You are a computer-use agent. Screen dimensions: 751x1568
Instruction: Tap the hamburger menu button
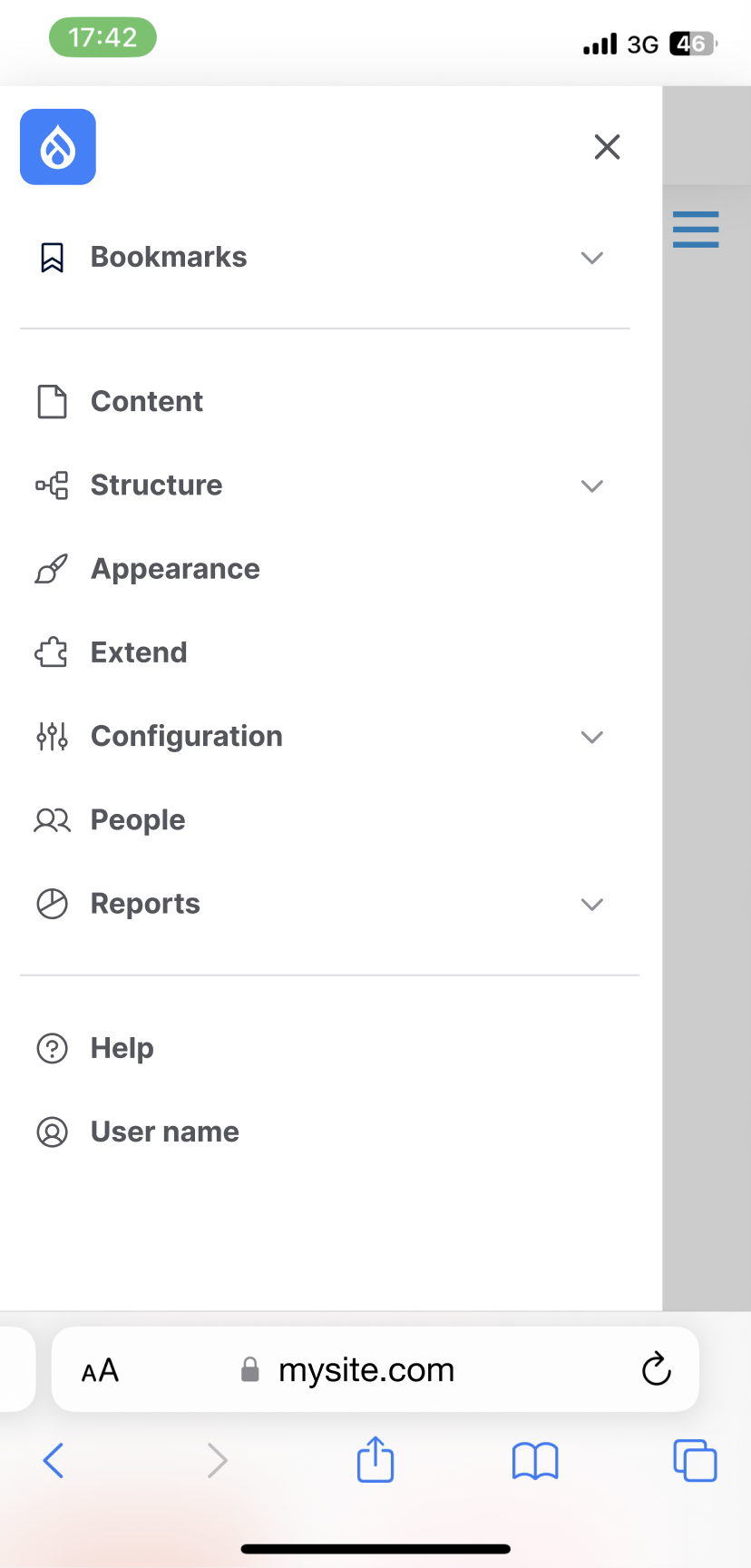coord(696,230)
